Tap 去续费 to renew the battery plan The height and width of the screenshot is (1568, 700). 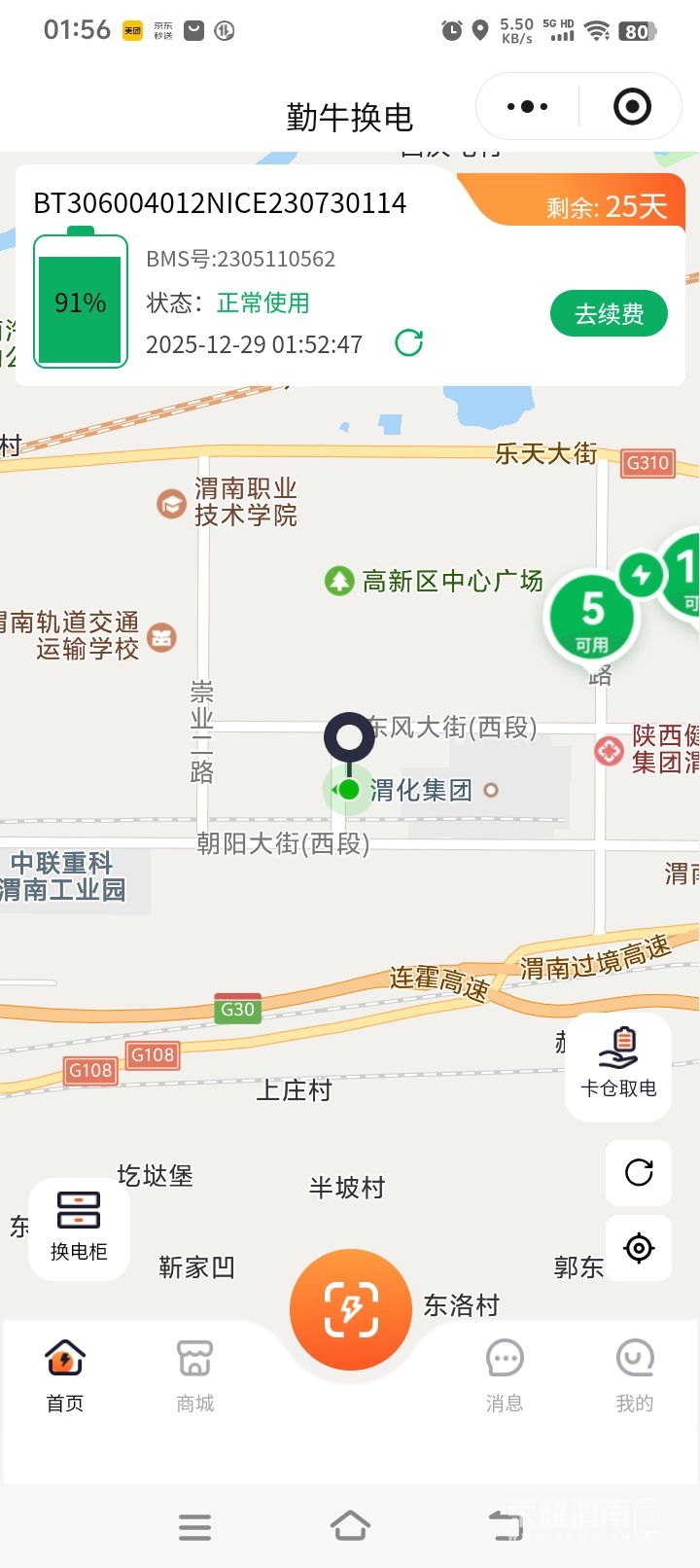(x=609, y=314)
